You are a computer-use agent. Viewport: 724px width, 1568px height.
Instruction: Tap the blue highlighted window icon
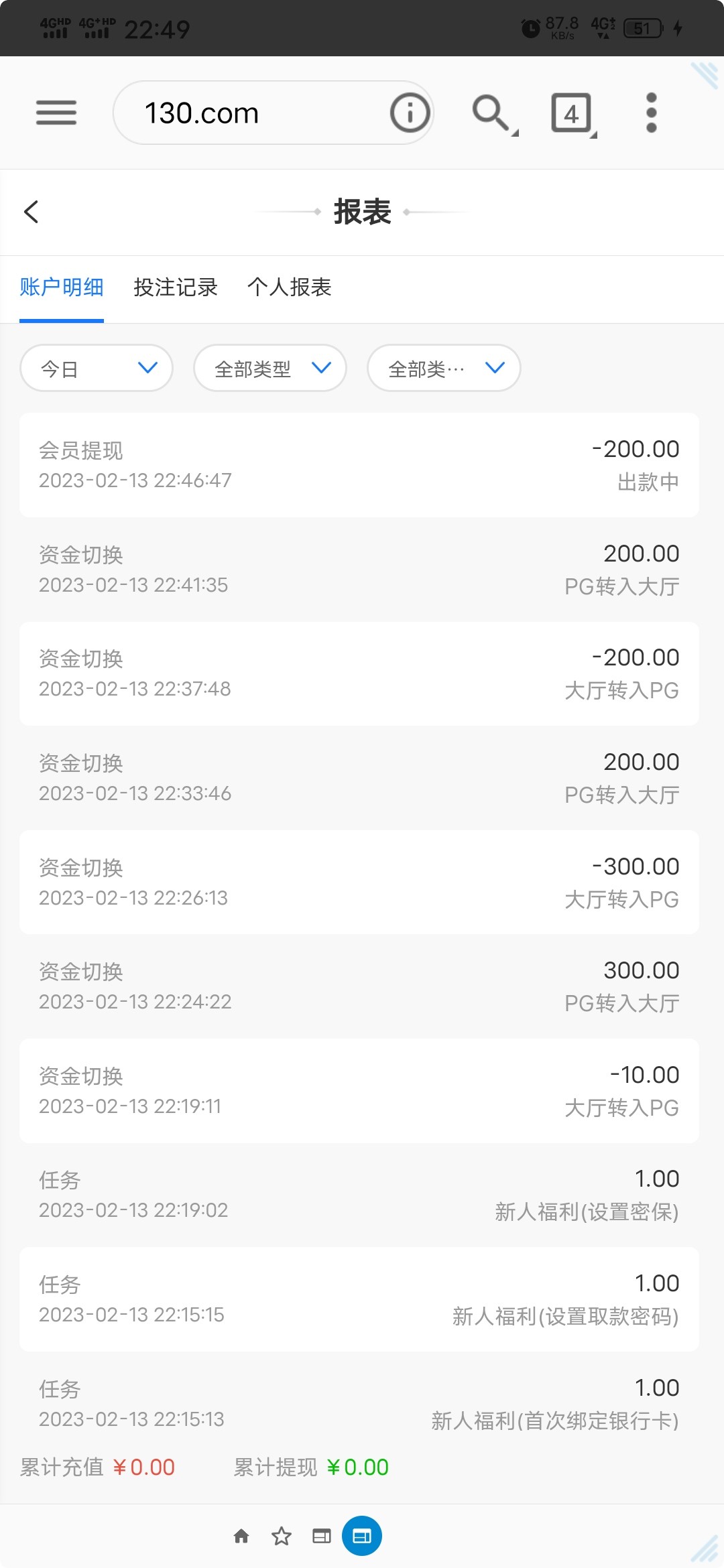point(362,1536)
